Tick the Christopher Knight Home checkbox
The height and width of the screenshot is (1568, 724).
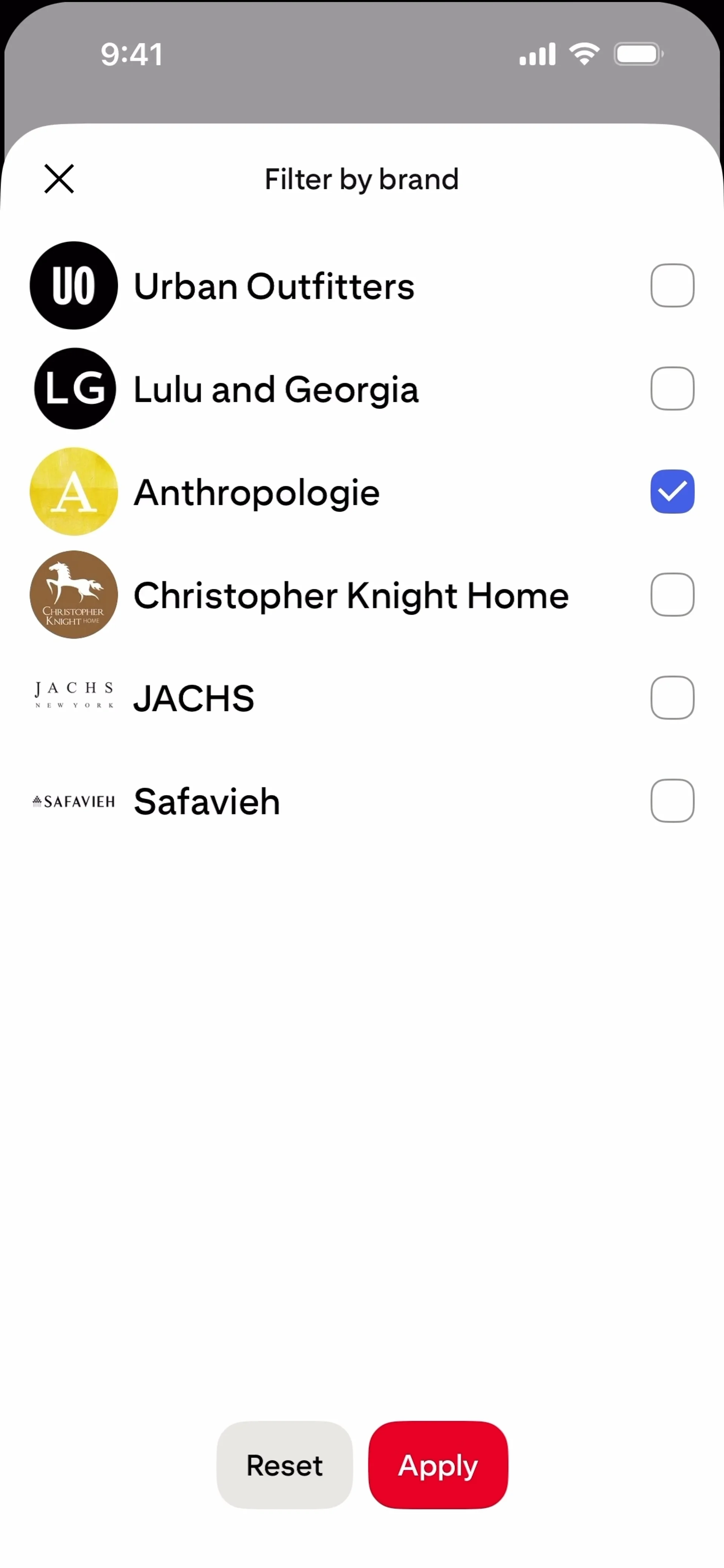pos(672,595)
